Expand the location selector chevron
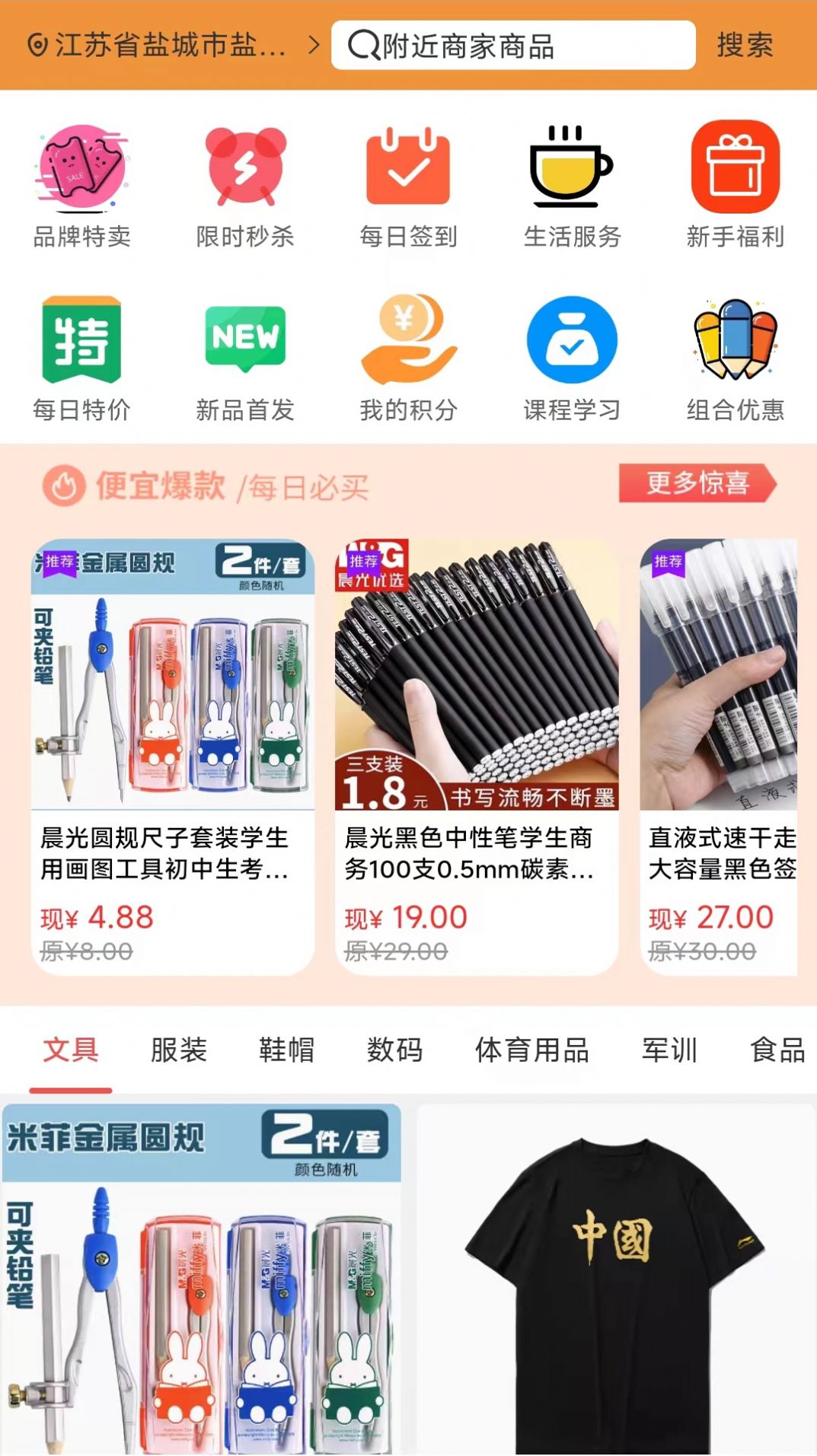The image size is (817, 1456). [311, 47]
